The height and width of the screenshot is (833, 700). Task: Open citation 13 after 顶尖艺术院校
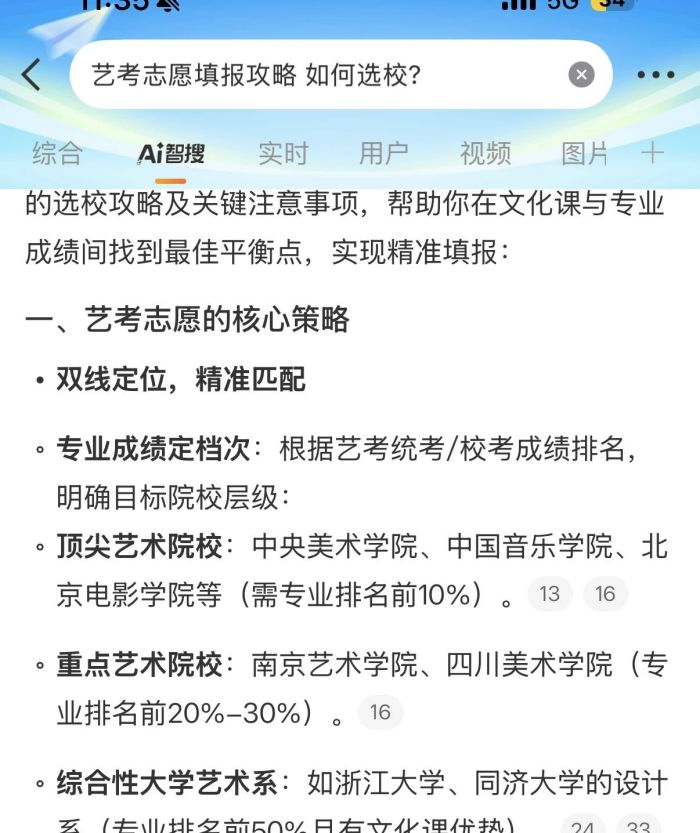(549, 594)
